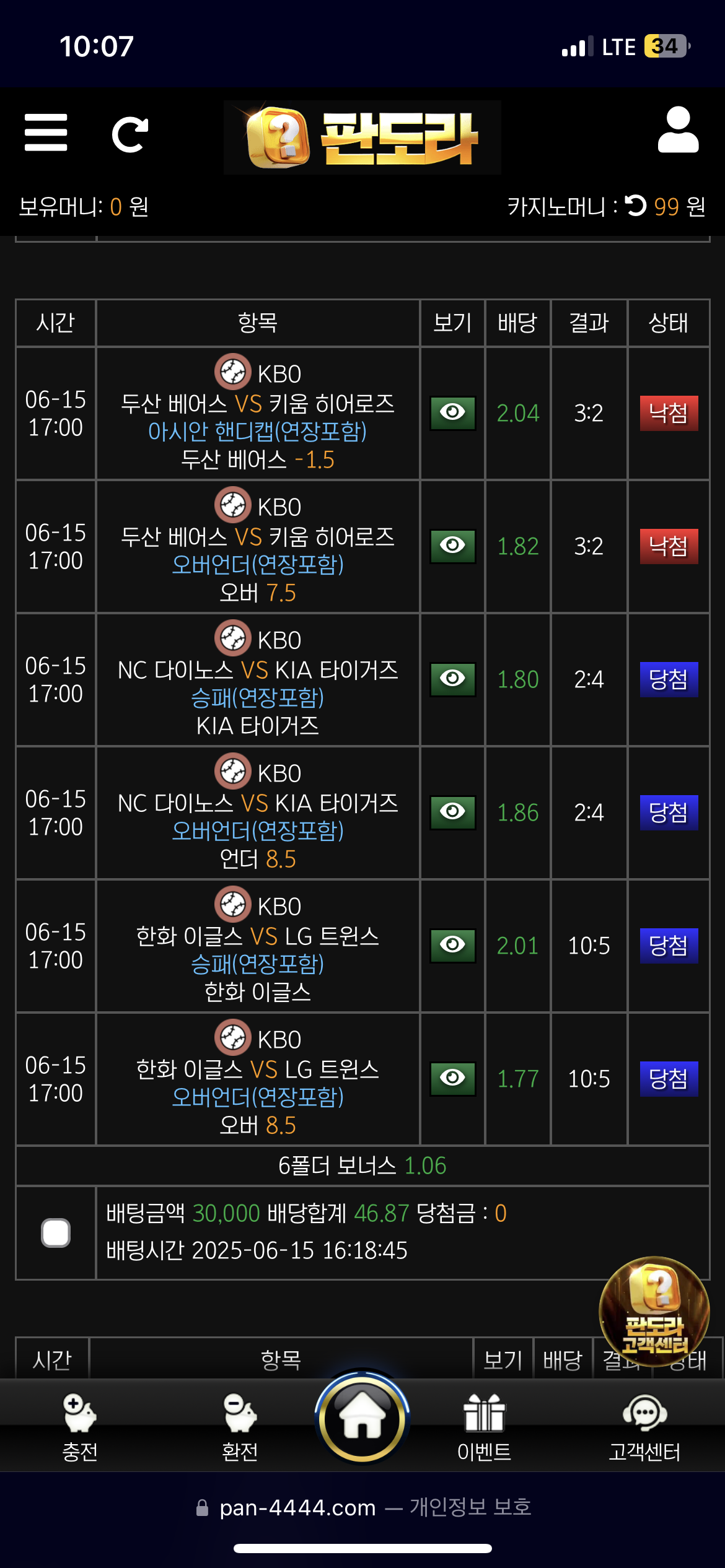Open the user profile icon

[x=678, y=130]
